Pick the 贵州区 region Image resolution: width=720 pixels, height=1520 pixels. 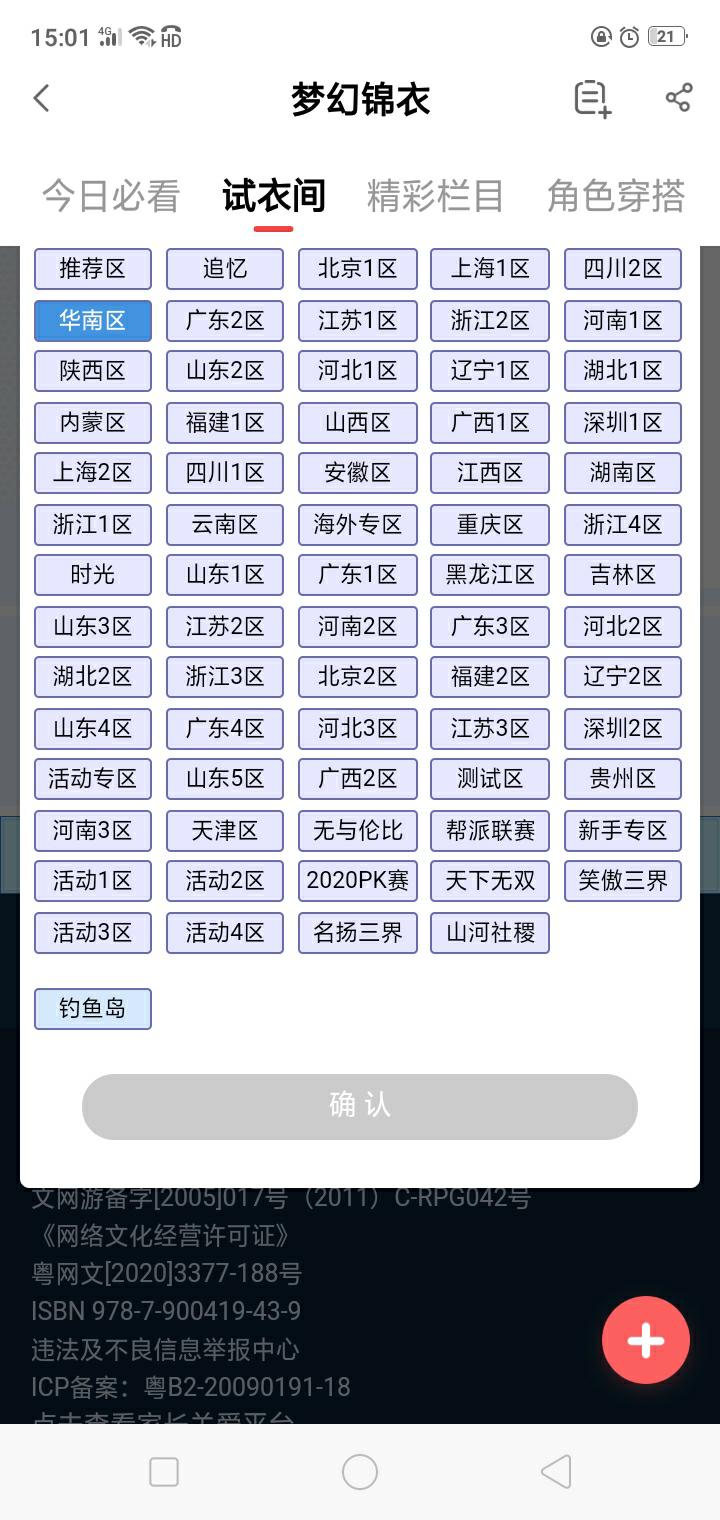[623, 779]
